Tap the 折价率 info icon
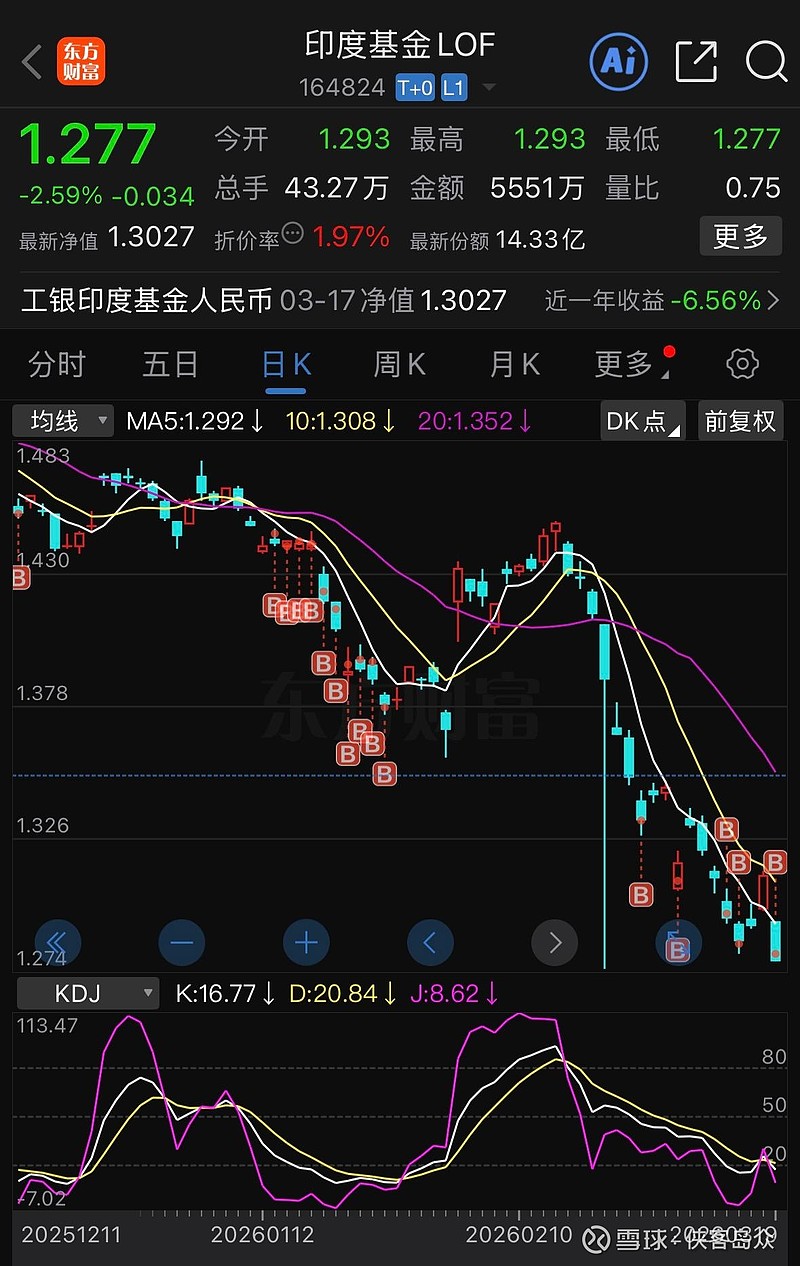The image size is (800, 1266). 291,232
